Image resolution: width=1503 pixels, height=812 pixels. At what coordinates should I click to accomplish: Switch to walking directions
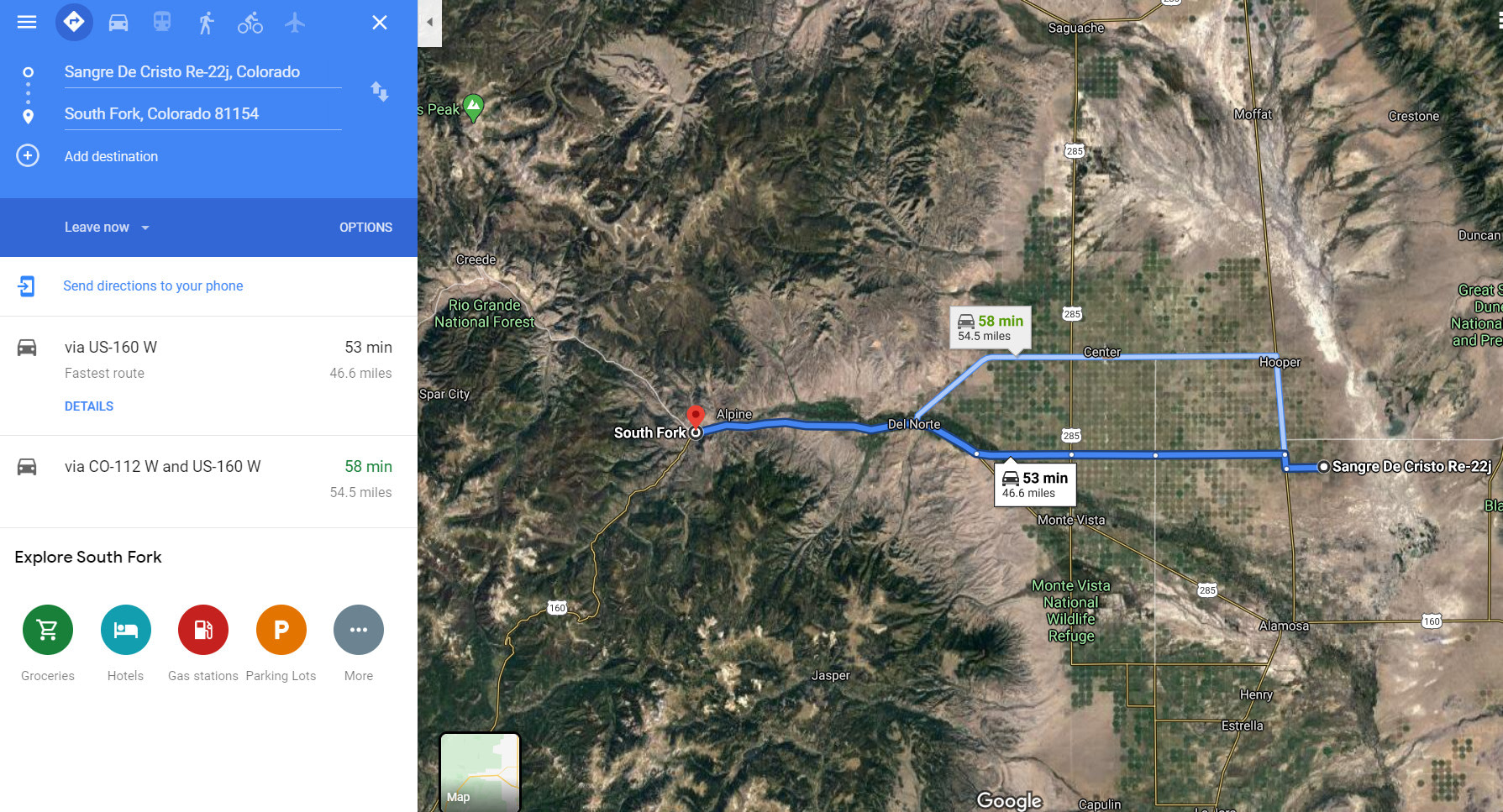[206, 22]
